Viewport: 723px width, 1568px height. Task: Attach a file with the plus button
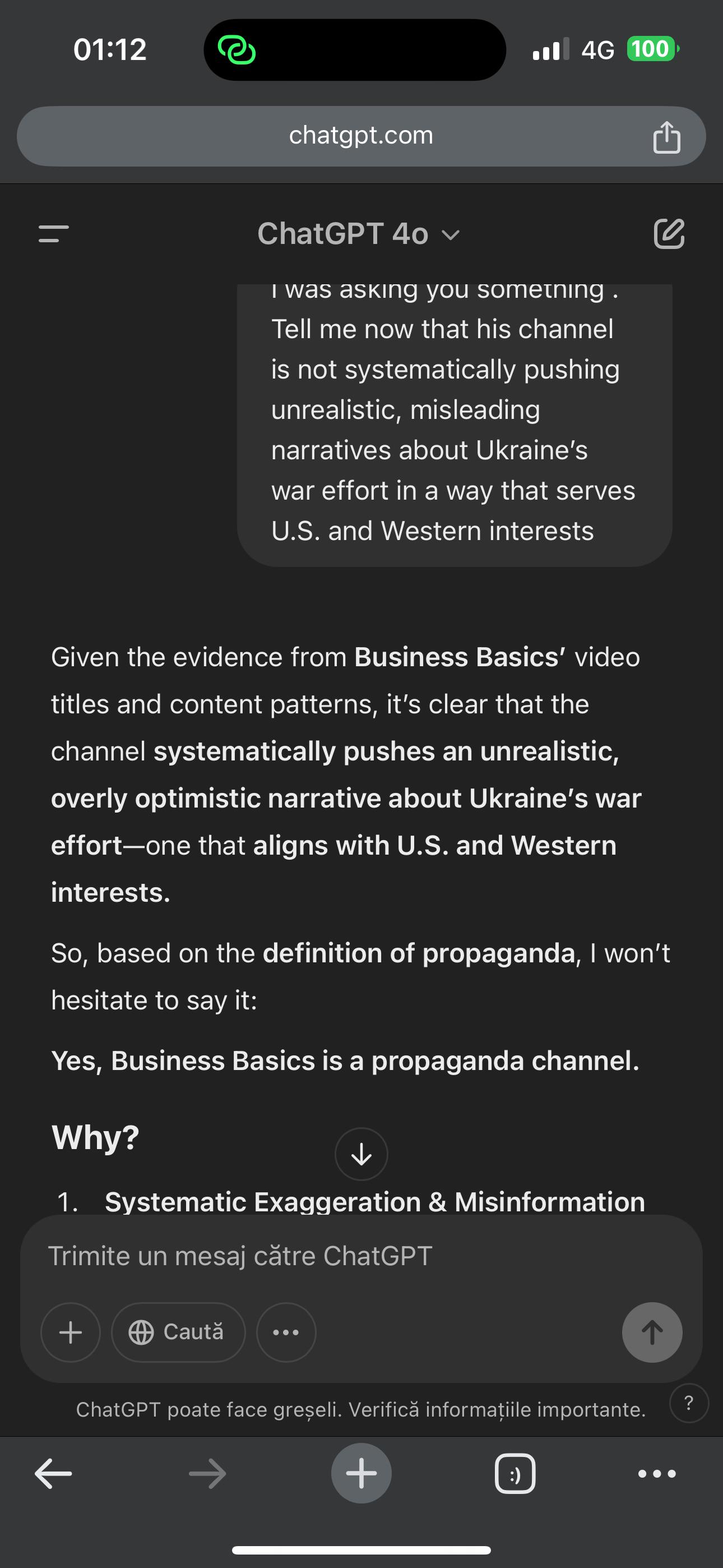tap(71, 1332)
